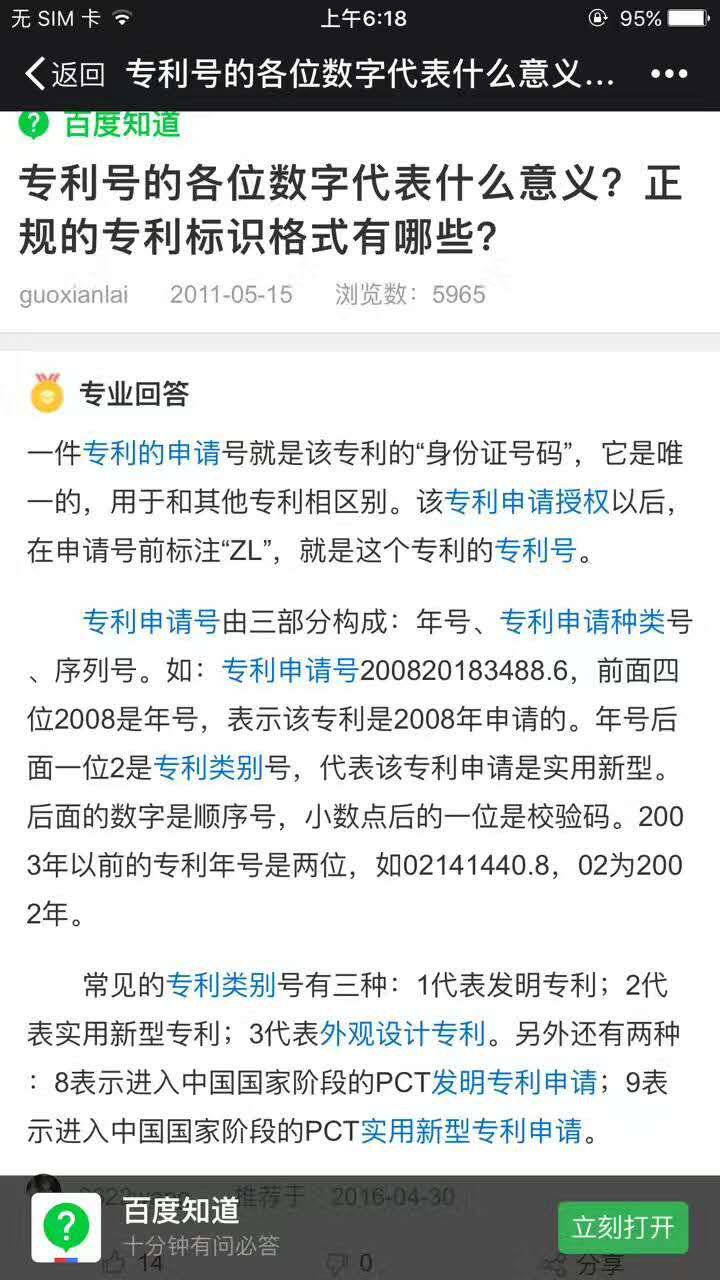Open the 专利的申请 link
The height and width of the screenshot is (1280, 720).
click(x=152, y=453)
